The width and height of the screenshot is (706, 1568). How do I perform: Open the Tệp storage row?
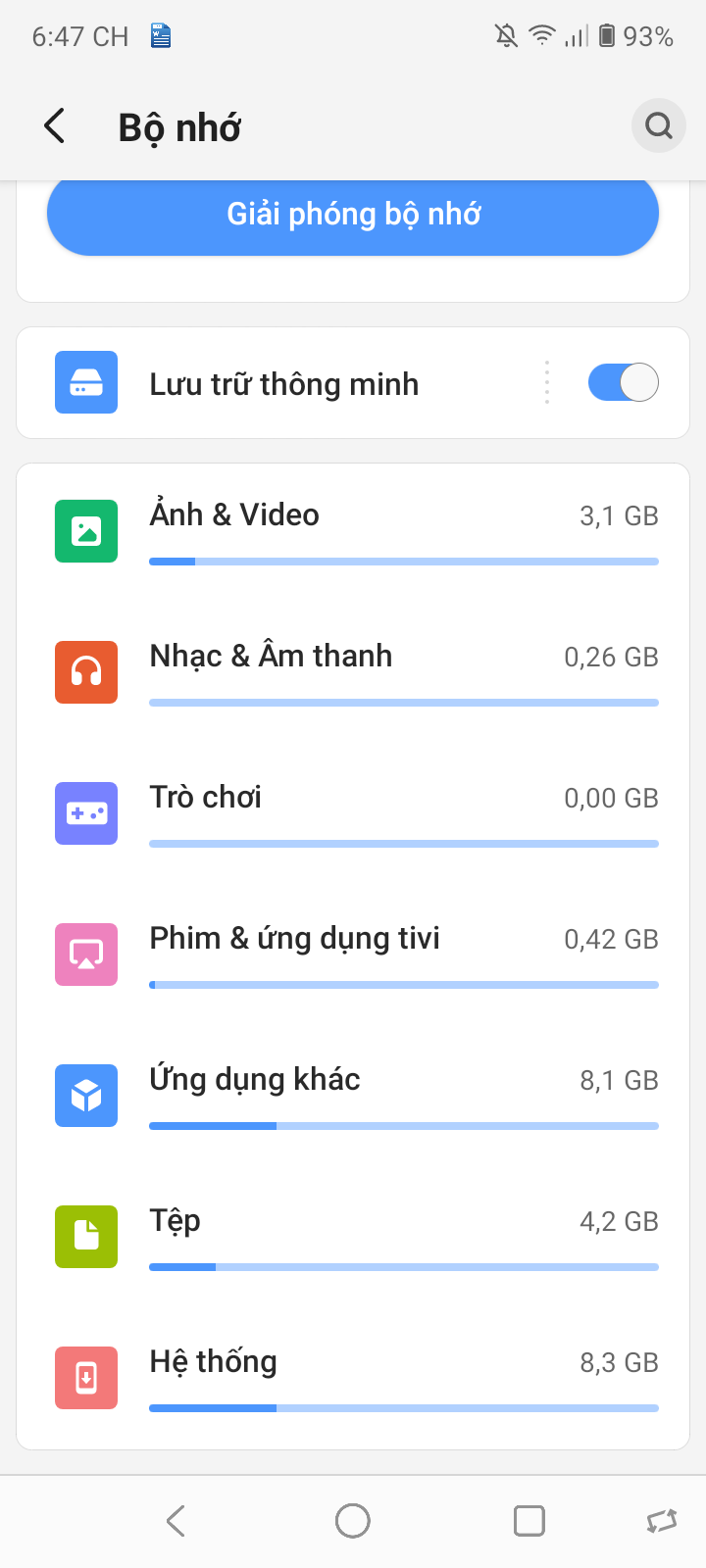pyautogui.click(x=353, y=1238)
